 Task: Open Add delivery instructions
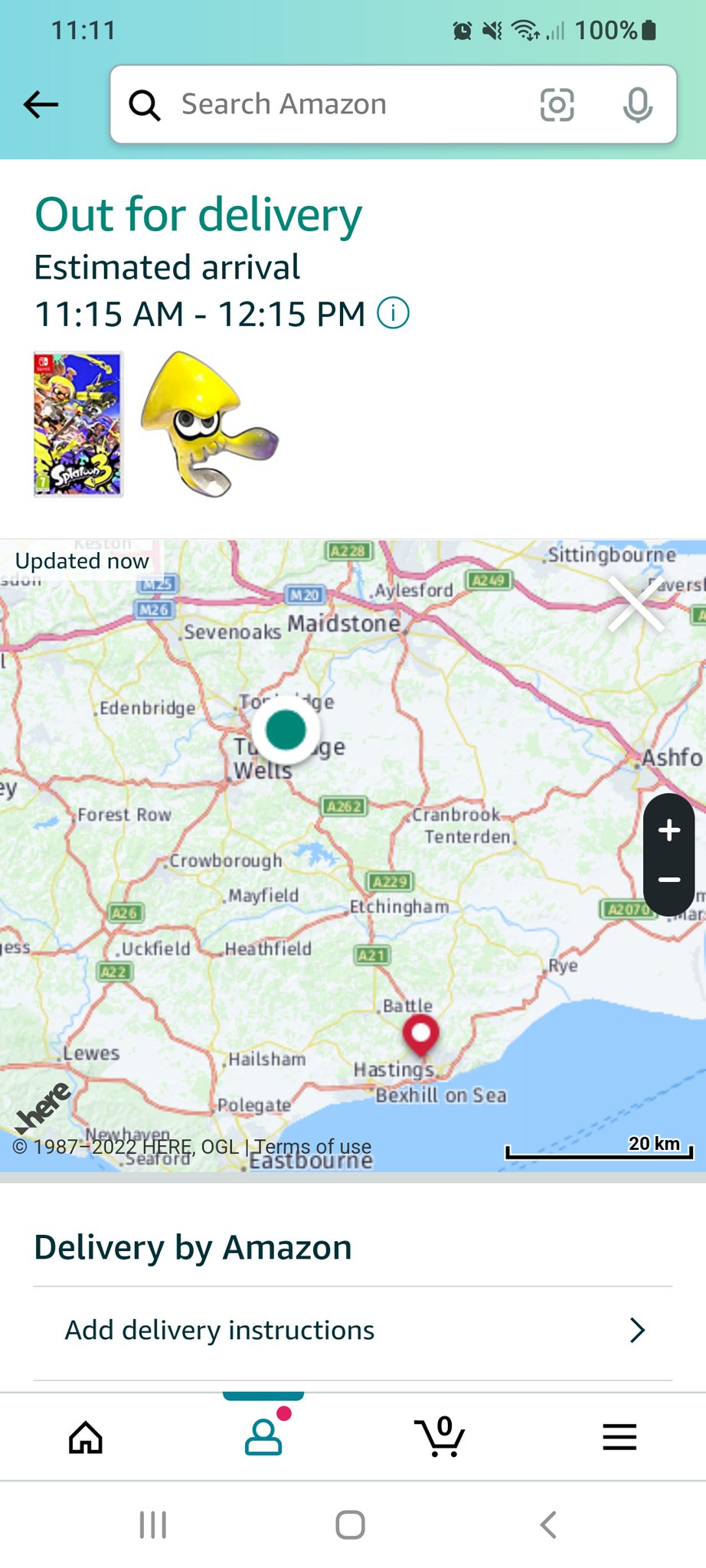pyautogui.click(x=353, y=1331)
